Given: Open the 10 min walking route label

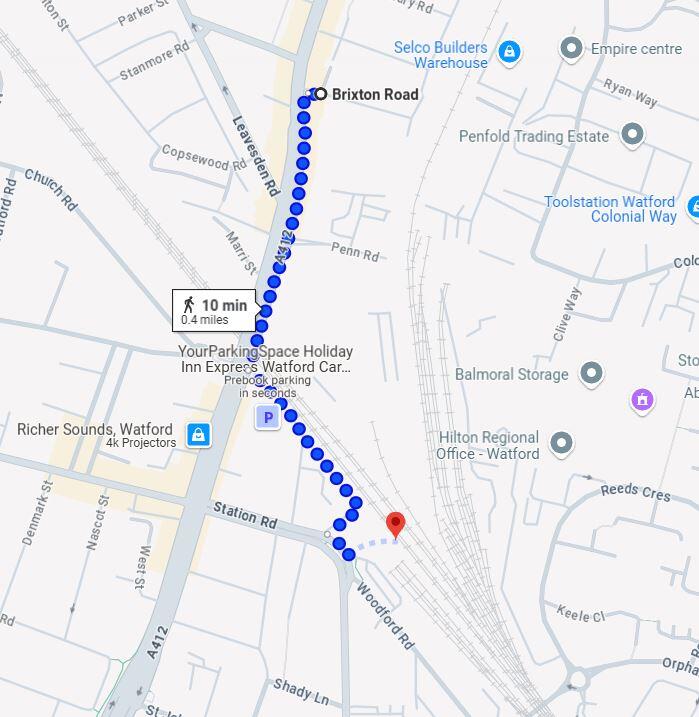Looking at the screenshot, I should tap(214, 311).
